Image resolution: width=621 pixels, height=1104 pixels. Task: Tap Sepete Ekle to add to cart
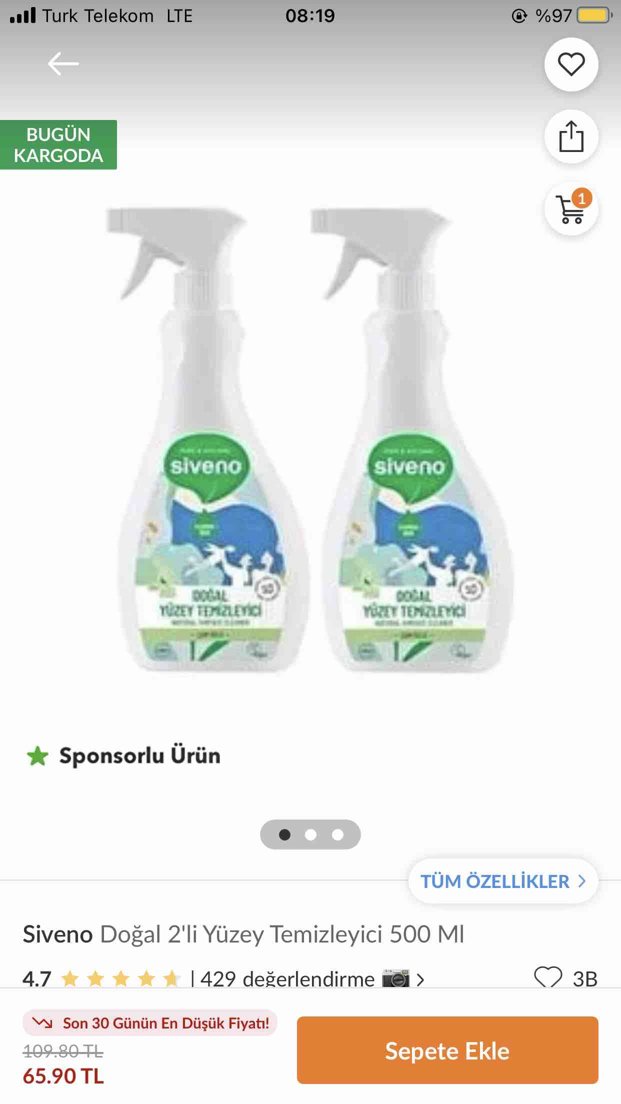click(447, 1050)
